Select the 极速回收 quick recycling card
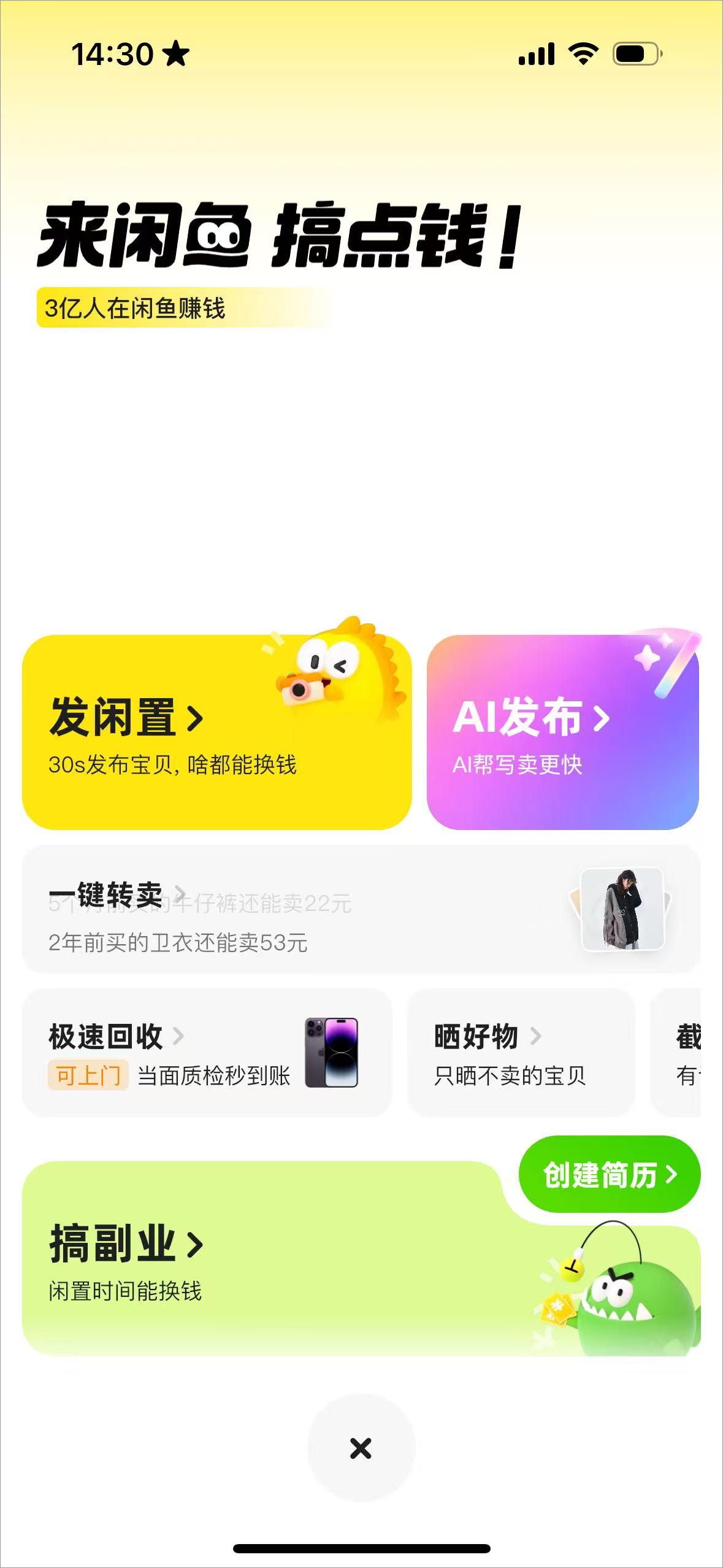723x1568 pixels. point(206,1052)
